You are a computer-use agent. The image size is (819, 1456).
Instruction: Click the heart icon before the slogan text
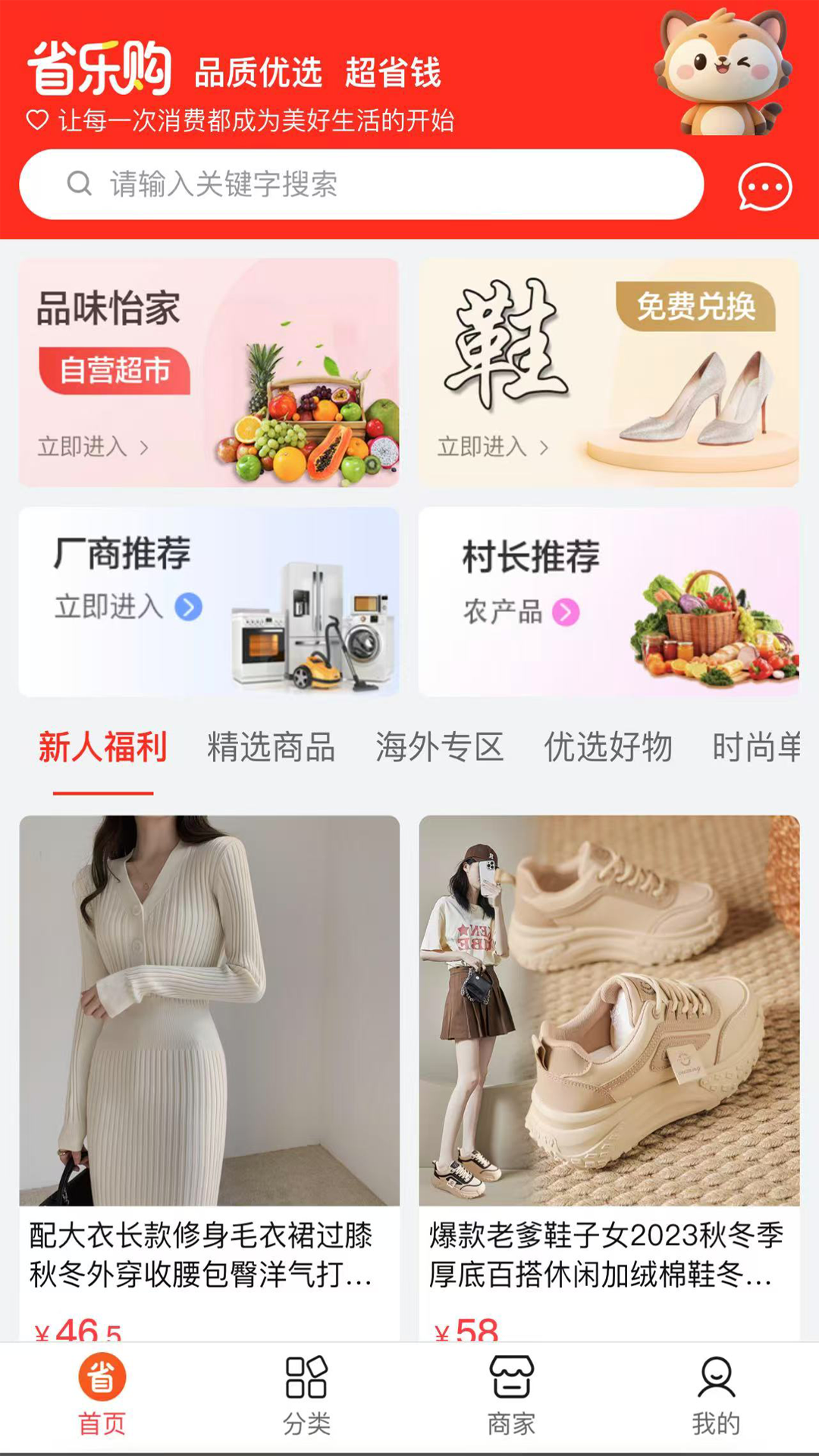[36, 118]
